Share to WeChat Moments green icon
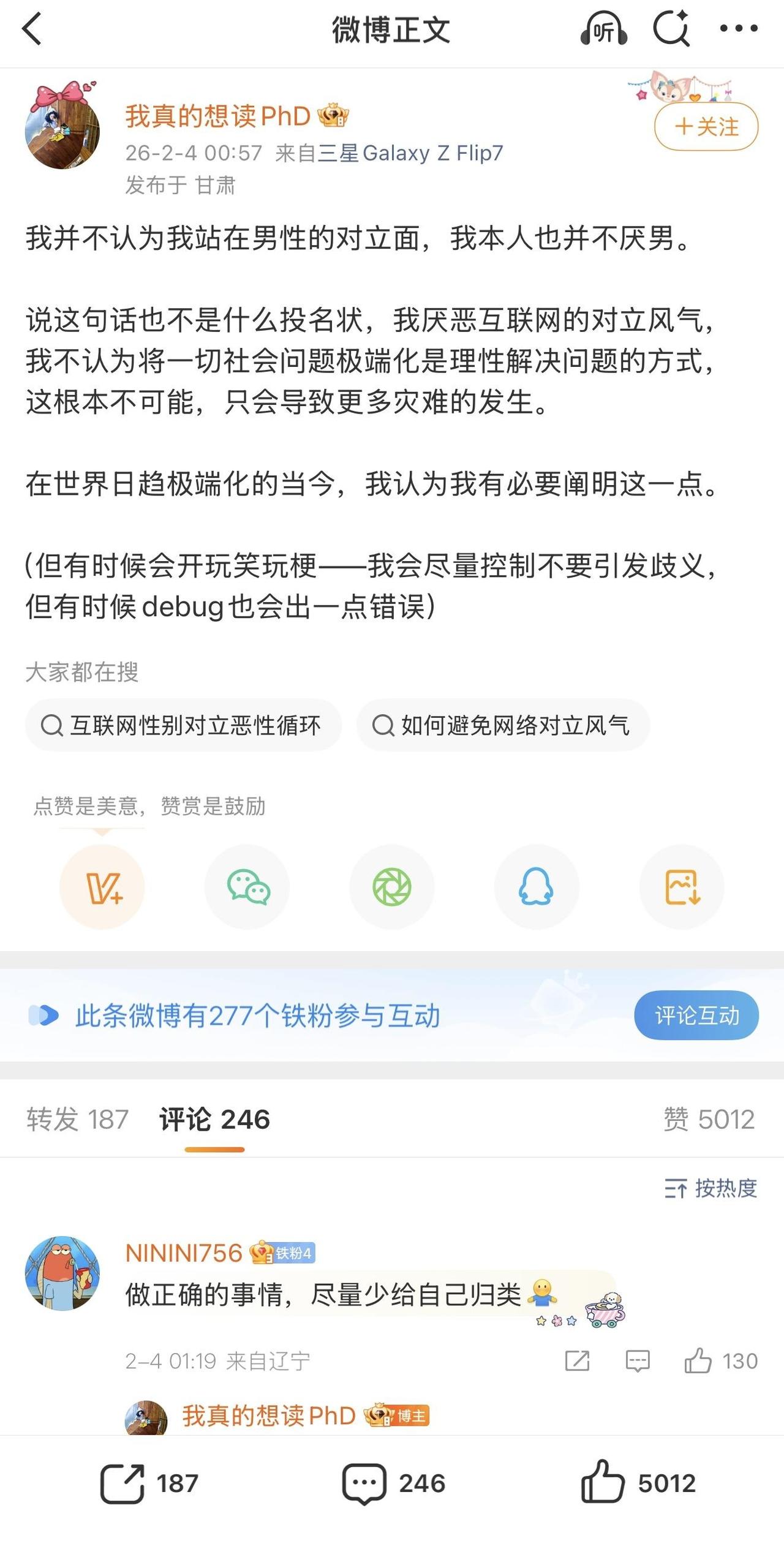The width and height of the screenshot is (784, 1568). point(392,887)
